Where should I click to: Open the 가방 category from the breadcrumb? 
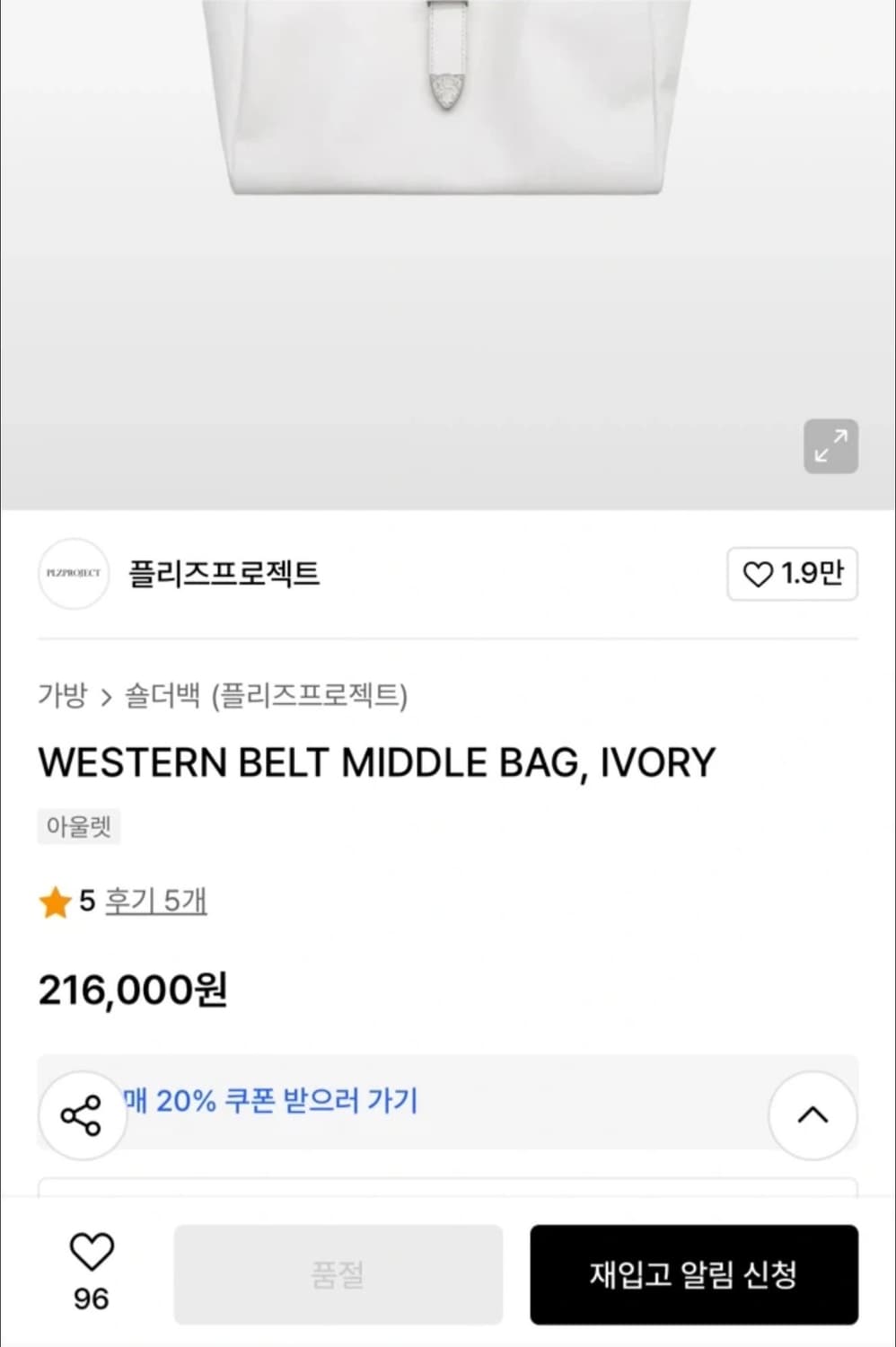63,695
